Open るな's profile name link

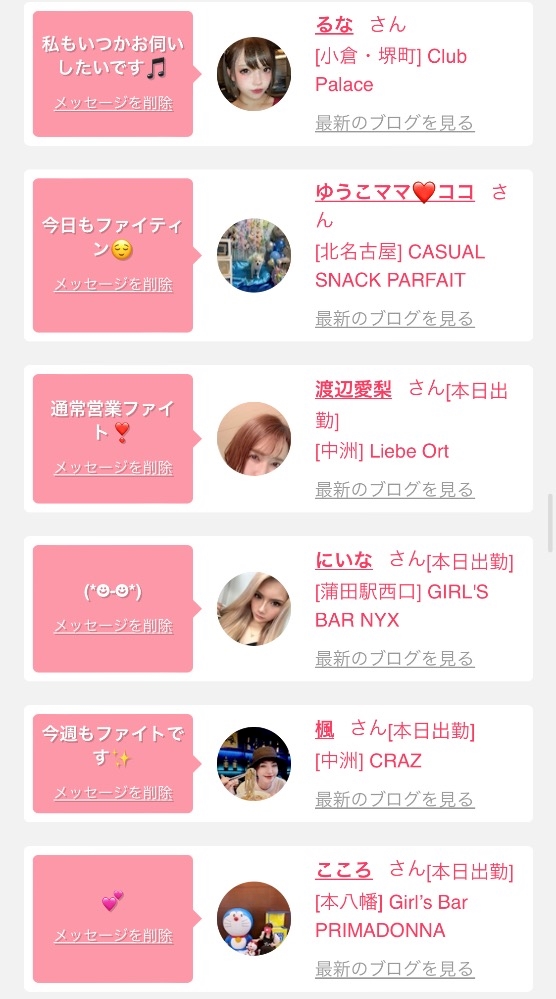[x=334, y=25]
